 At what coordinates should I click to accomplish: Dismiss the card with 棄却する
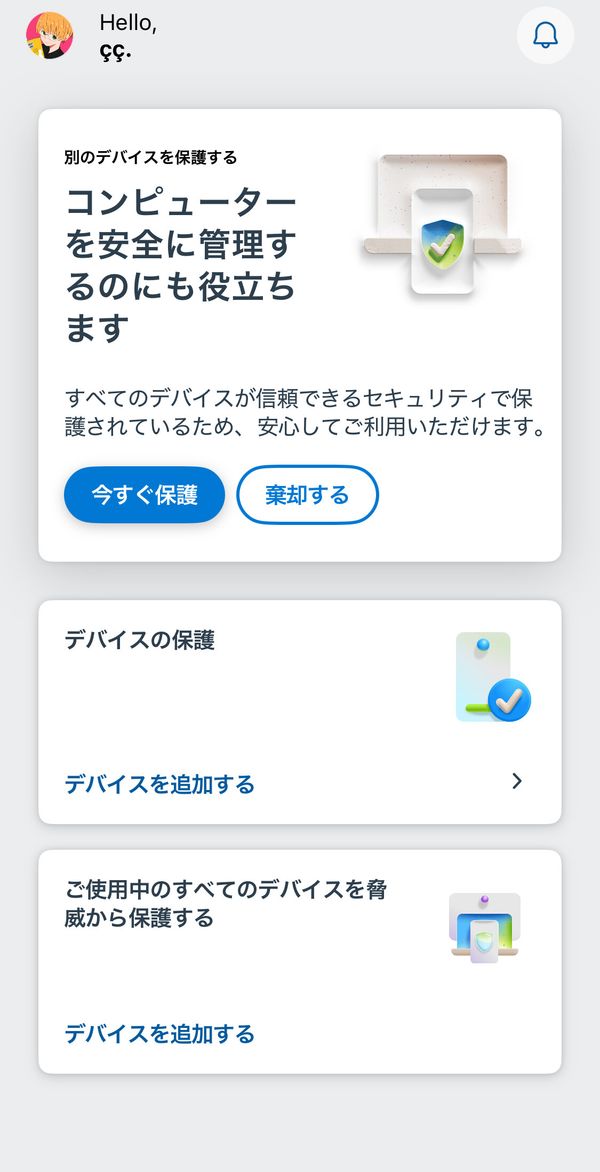pyautogui.click(x=307, y=495)
